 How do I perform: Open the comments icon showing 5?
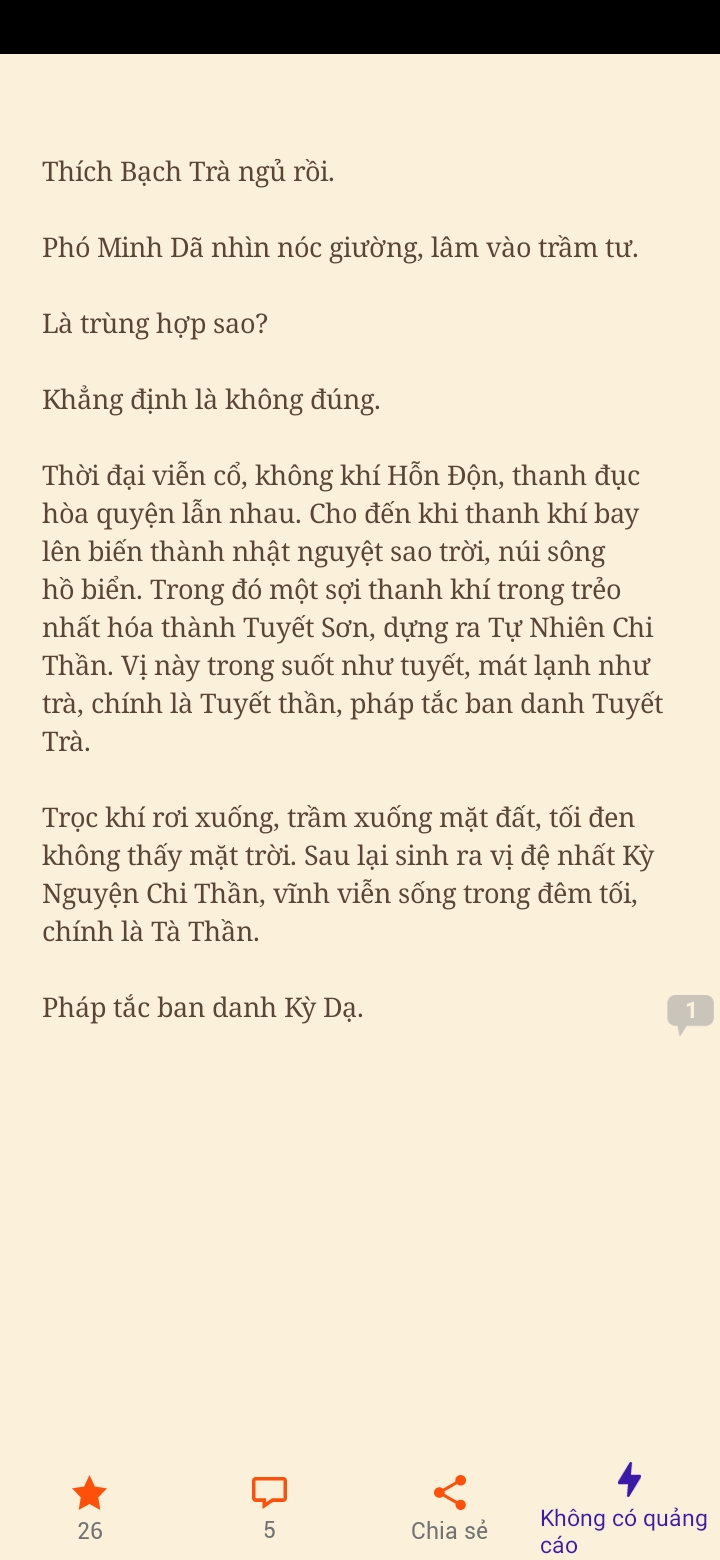(x=269, y=1493)
